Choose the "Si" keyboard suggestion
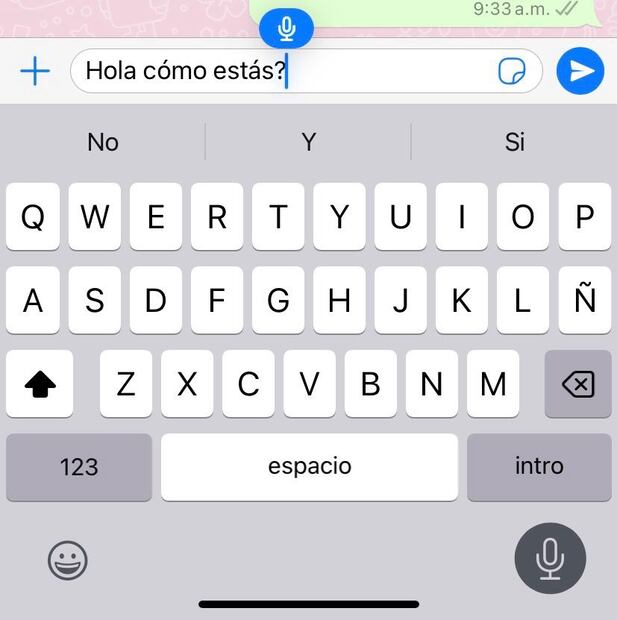This screenshot has height=620, width=617. click(x=514, y=142)
